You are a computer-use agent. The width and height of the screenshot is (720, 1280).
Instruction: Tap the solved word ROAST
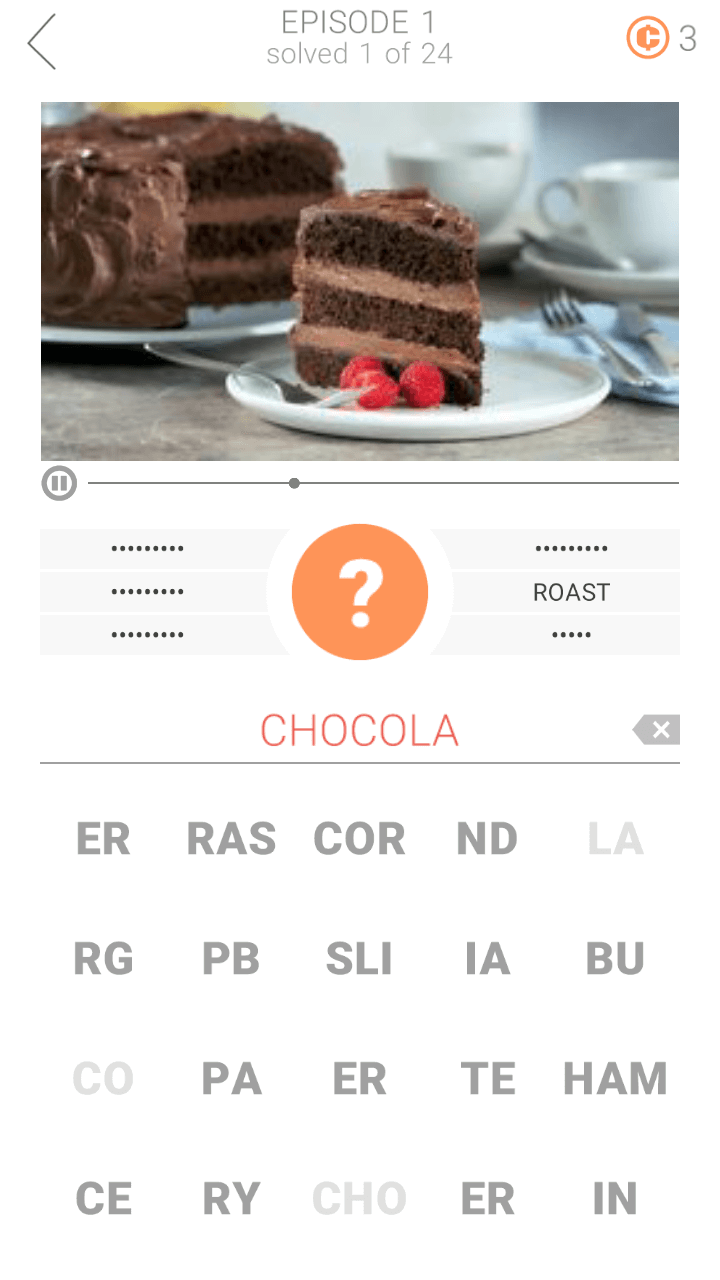click(x=571, y=591)
